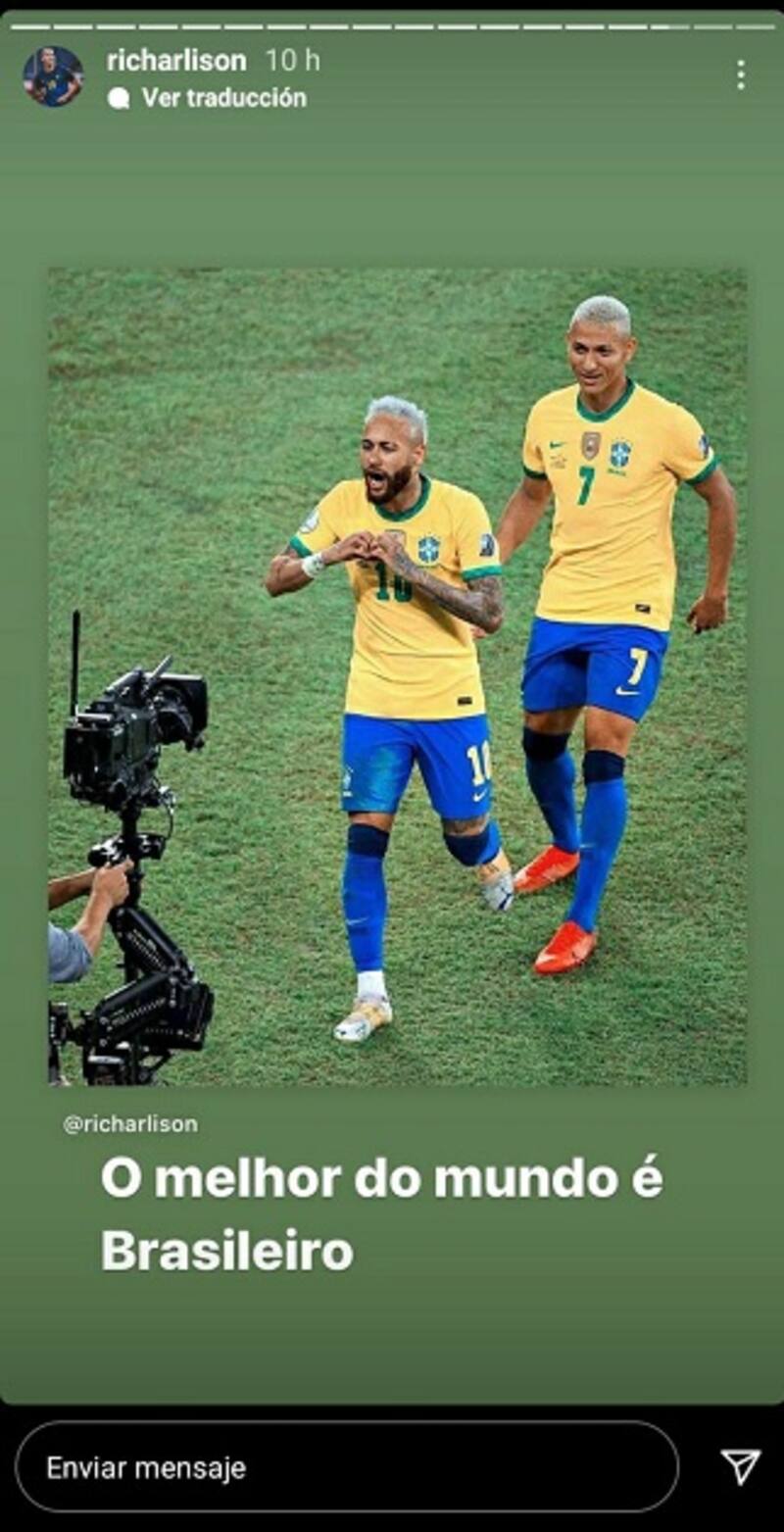
Task: Open the richarlison username link
Action: pyautogui.click(x=176, y=61)
